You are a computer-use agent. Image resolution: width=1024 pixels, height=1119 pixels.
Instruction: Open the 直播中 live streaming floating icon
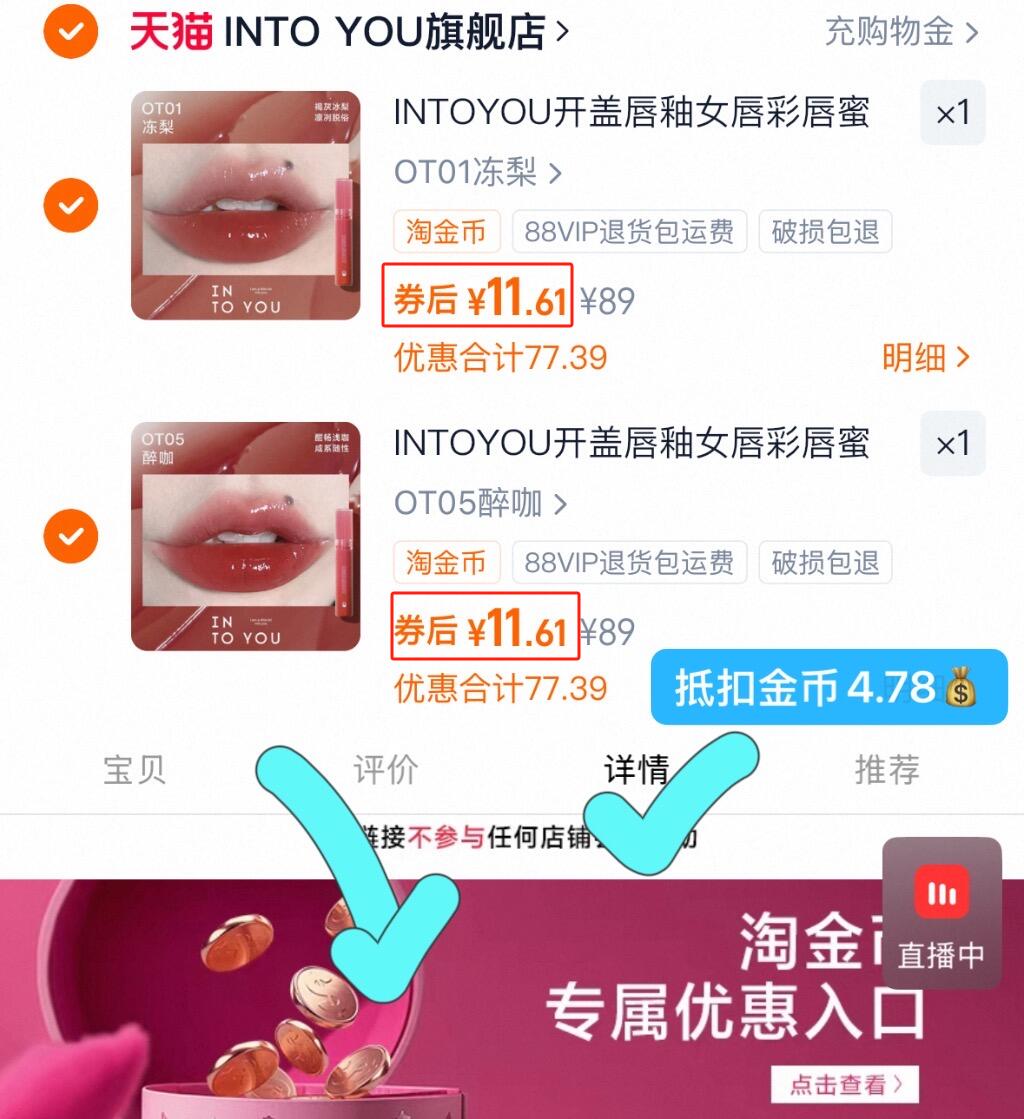(x=941, y=913)
